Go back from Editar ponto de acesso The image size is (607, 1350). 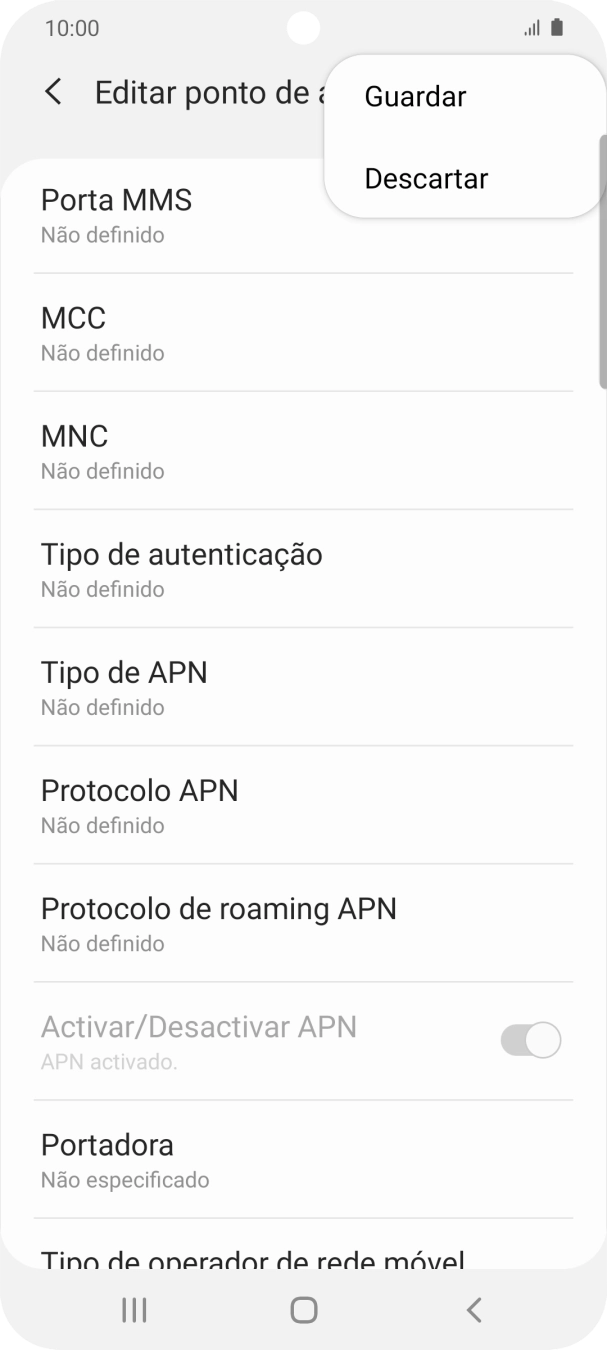point(54,93)
